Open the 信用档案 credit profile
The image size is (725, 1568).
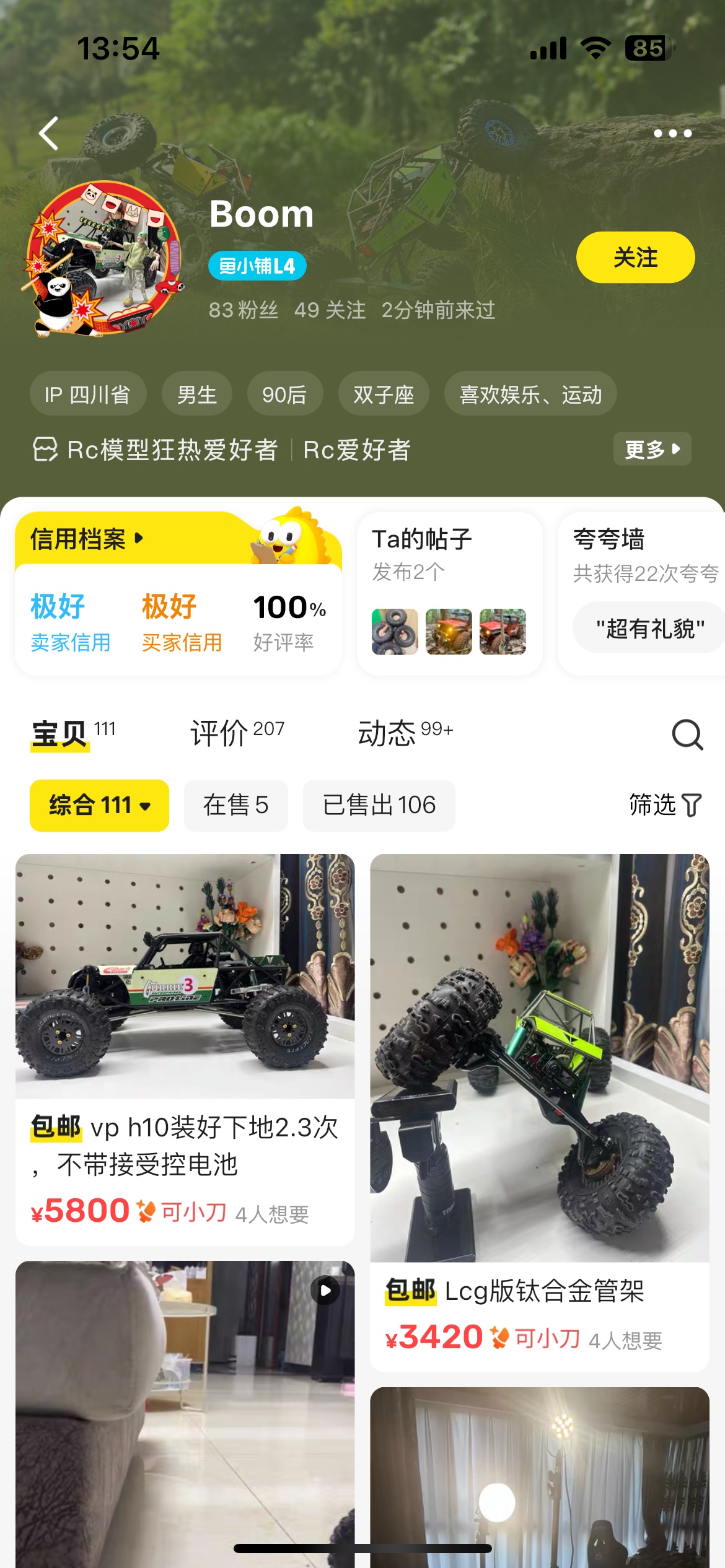point(87,539)
